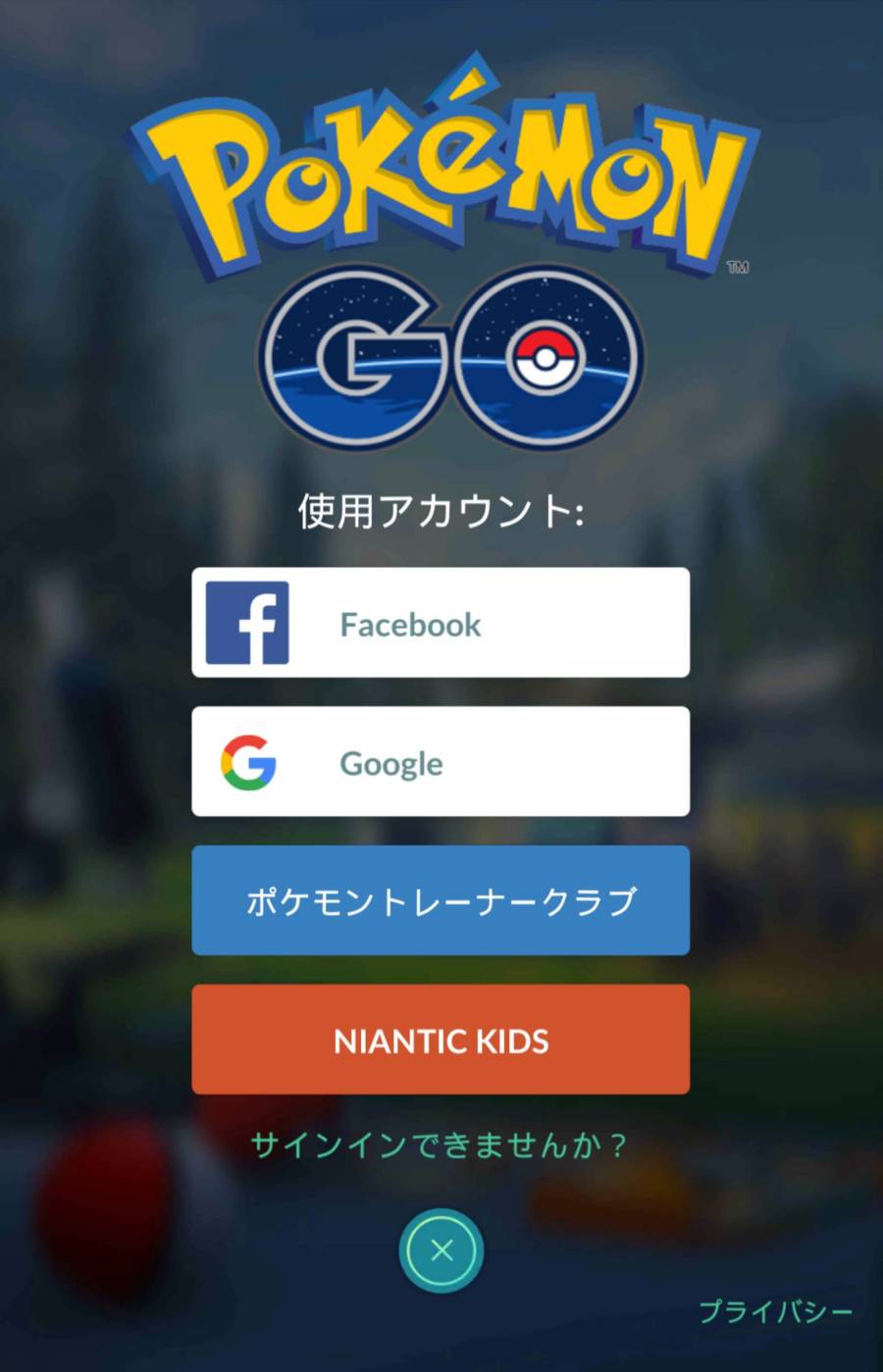Viewport: 883px width, 1372px height.
Task: Tap the NIANTIC KIDS button
Action: point(441,1040)
